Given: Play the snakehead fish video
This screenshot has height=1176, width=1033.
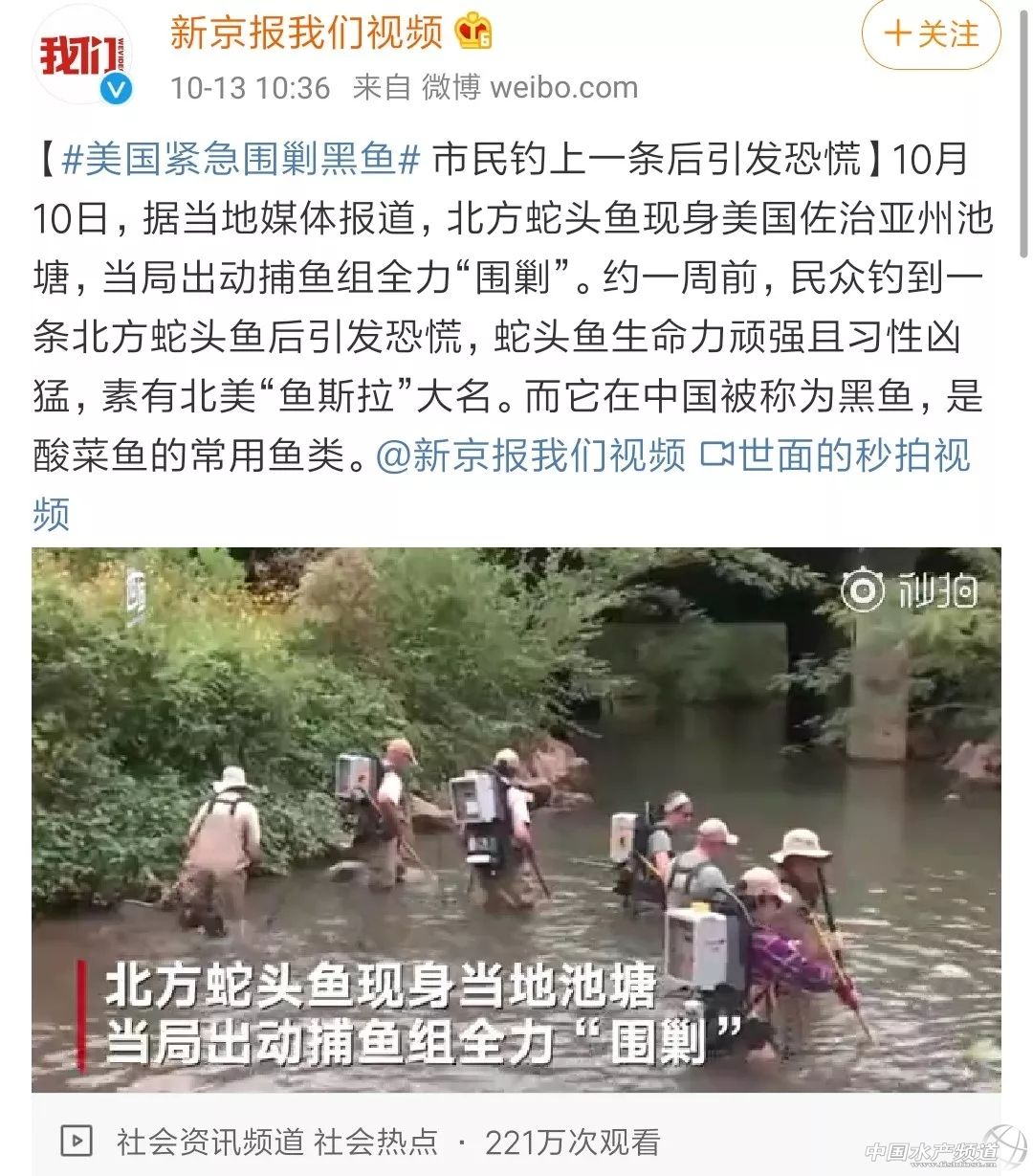Looking at the screenshot, I should pos(516,818).
